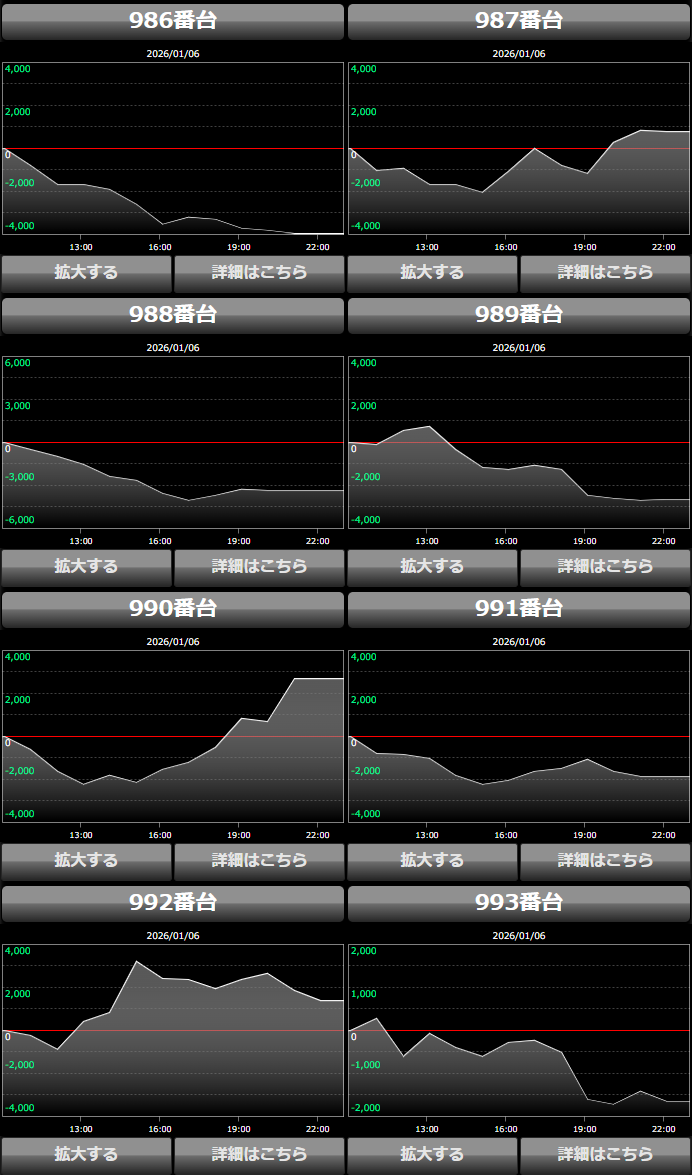Select the 986番台 header
Screen dimensions: 692x1175
173,21
